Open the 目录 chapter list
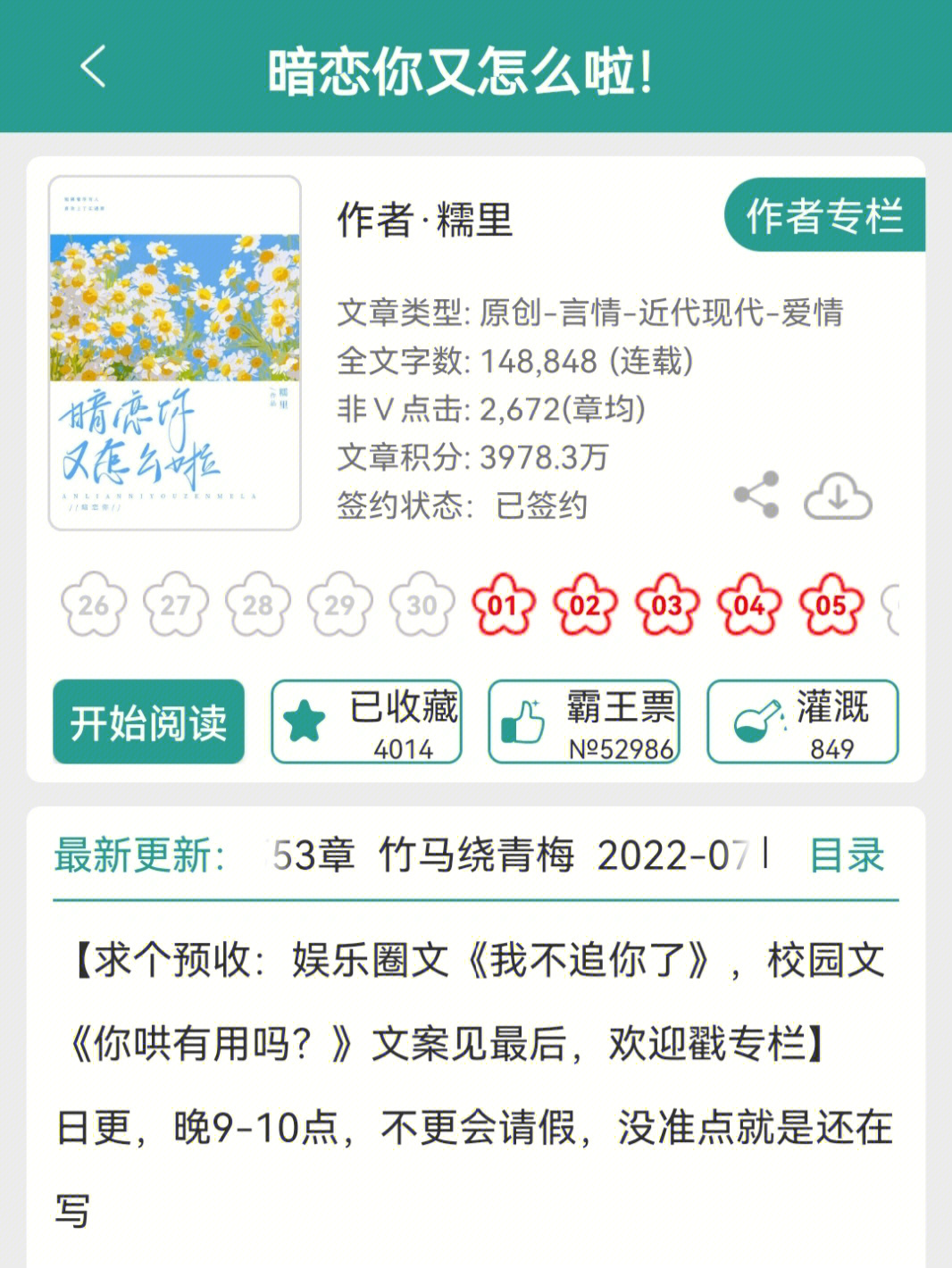 coord(846,855)
